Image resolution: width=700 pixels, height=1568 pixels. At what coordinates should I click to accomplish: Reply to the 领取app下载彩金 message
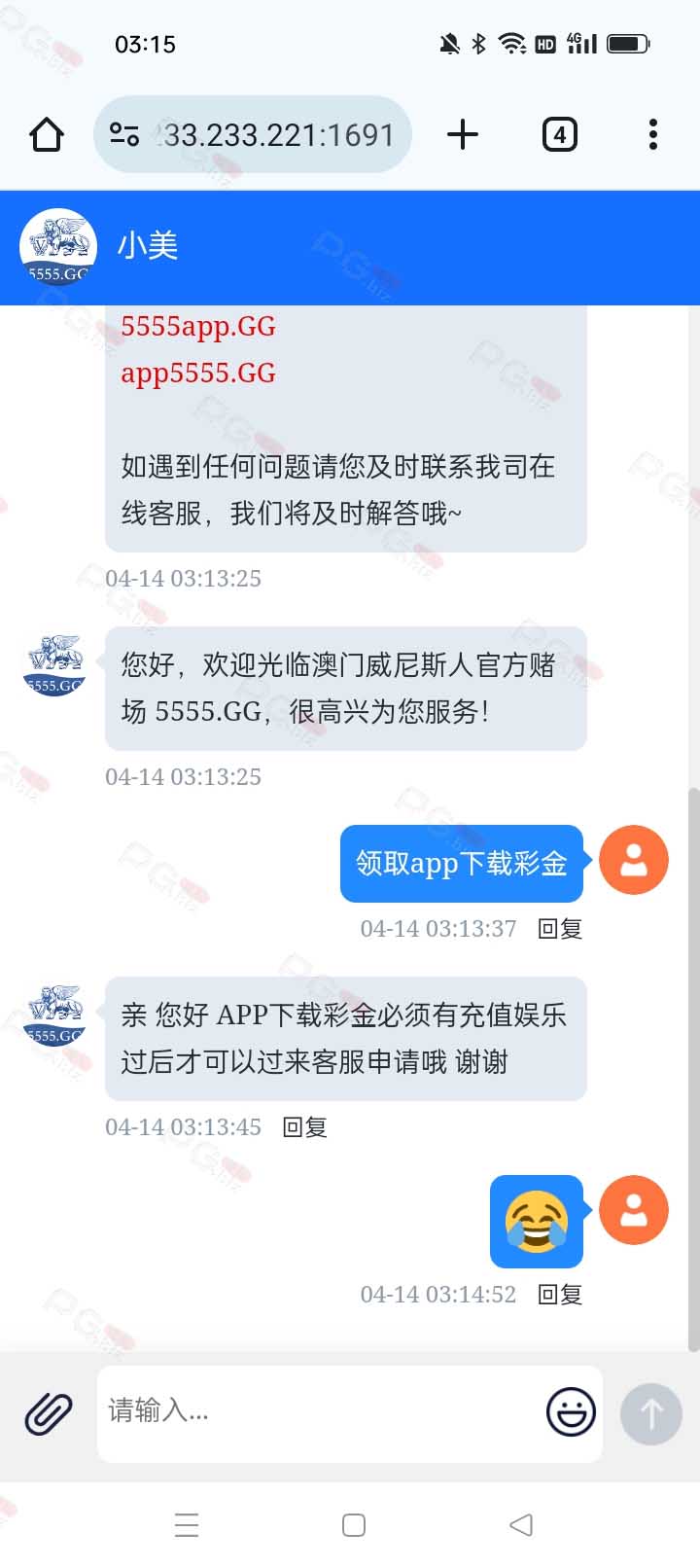560,929
